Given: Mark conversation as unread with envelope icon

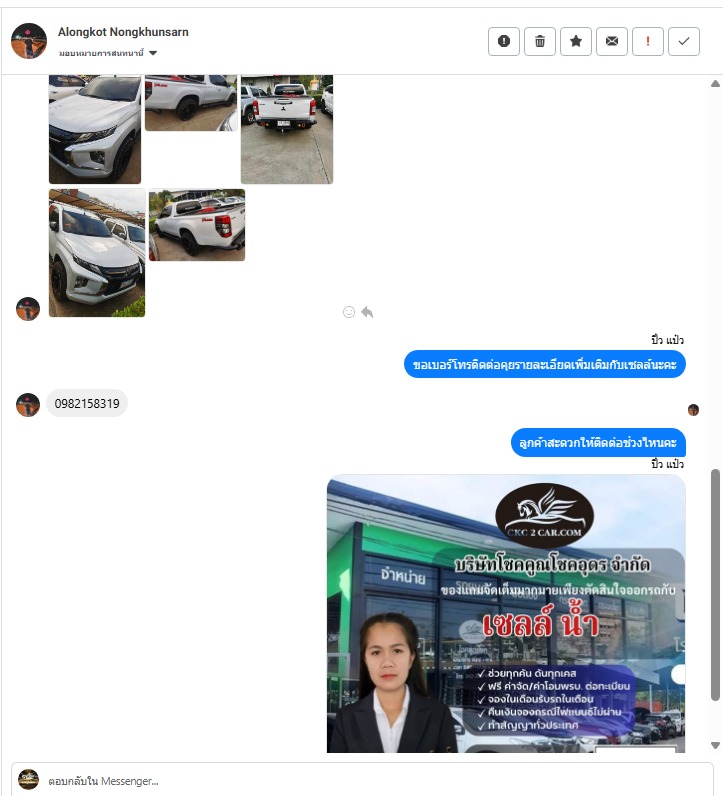Looking at the screenshot, I should pos(612,41).
